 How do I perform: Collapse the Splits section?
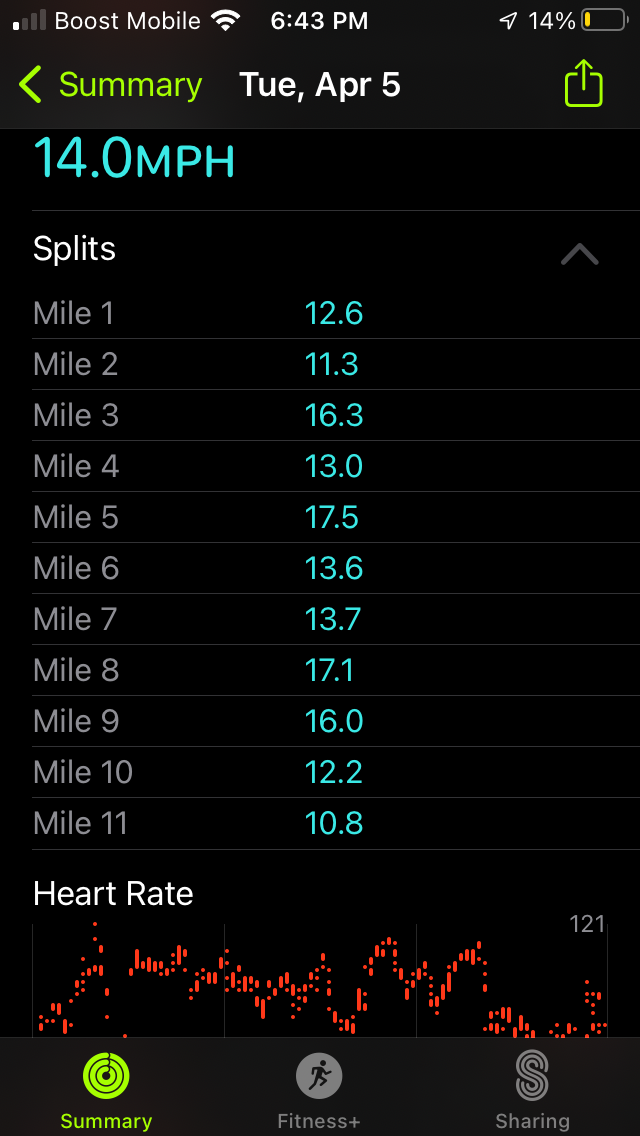[579, 254]
